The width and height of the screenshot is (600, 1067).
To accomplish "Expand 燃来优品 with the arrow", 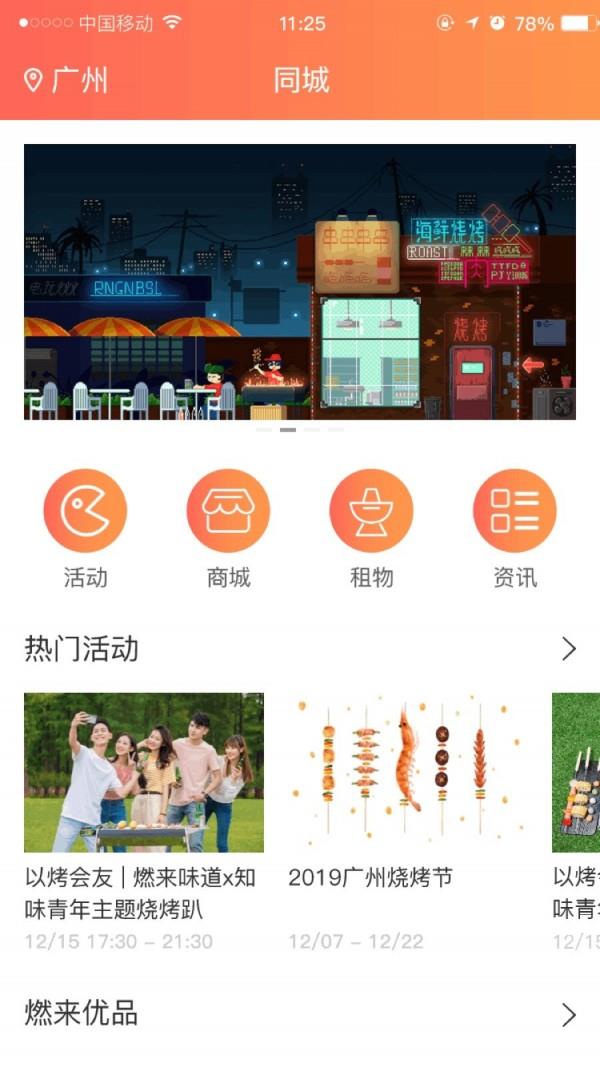I will [569, 1015].
